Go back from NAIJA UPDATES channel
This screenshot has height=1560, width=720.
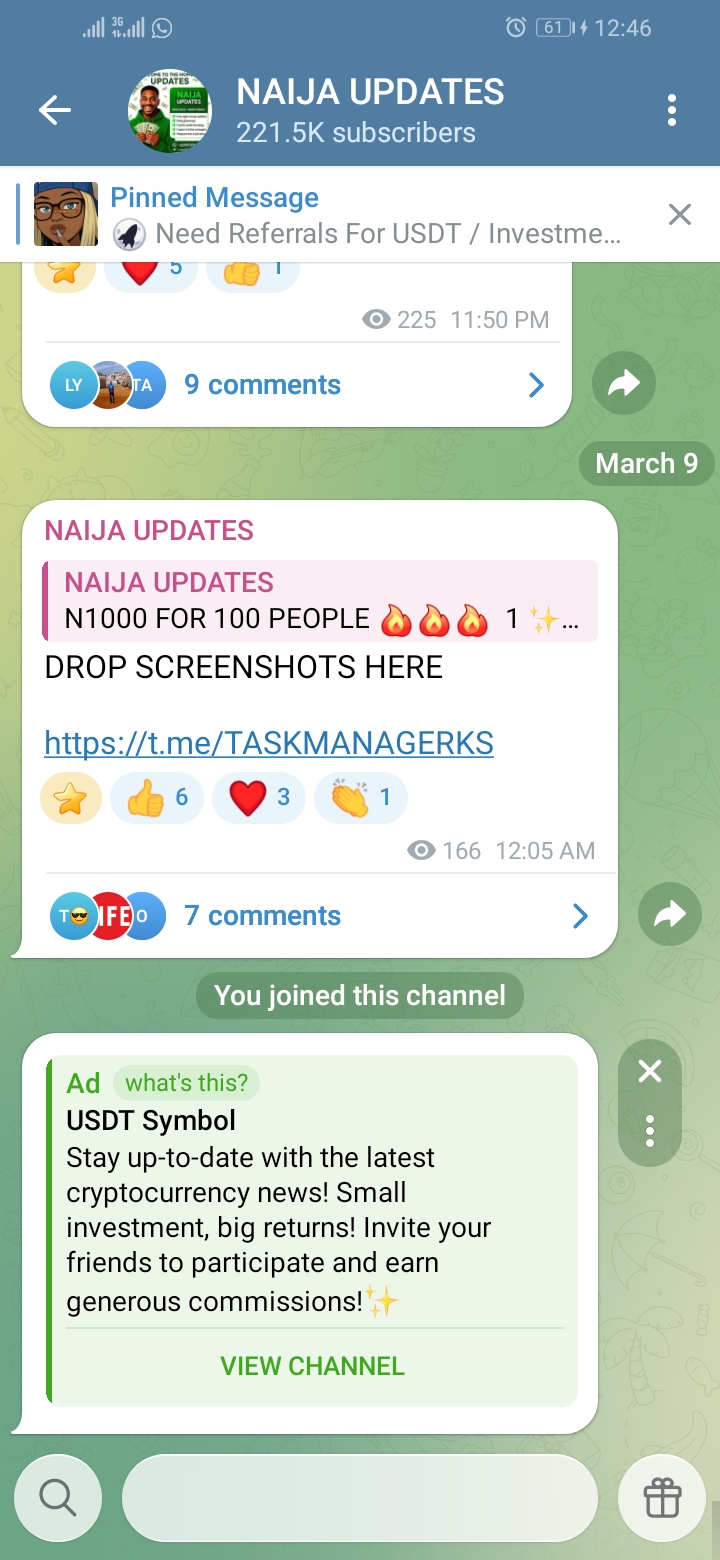(55, 111)
